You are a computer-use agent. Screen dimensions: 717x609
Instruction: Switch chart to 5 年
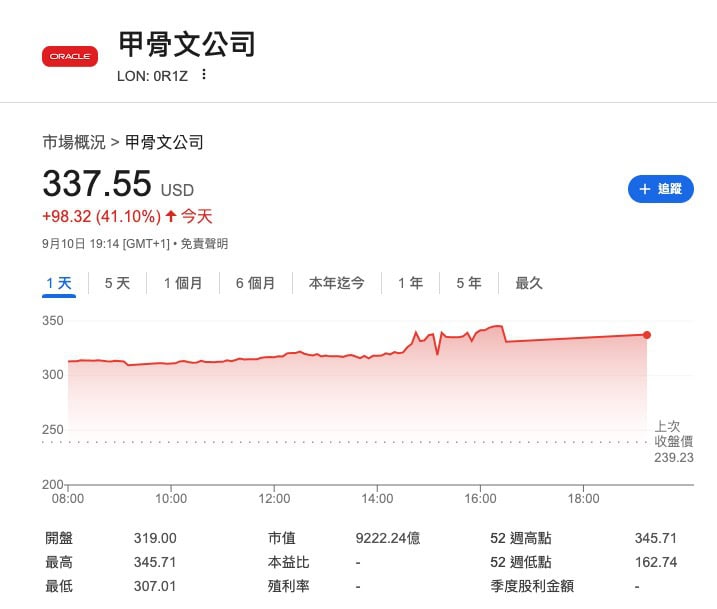tap(468, 283)
